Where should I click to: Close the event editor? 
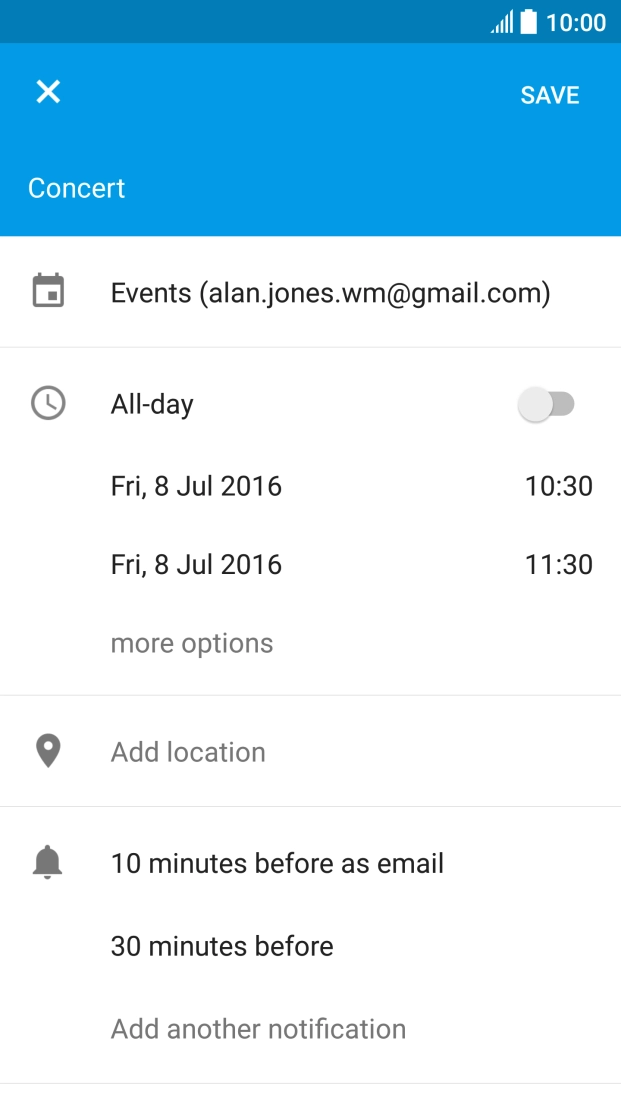pyautogui.click(x=48, y=93)
